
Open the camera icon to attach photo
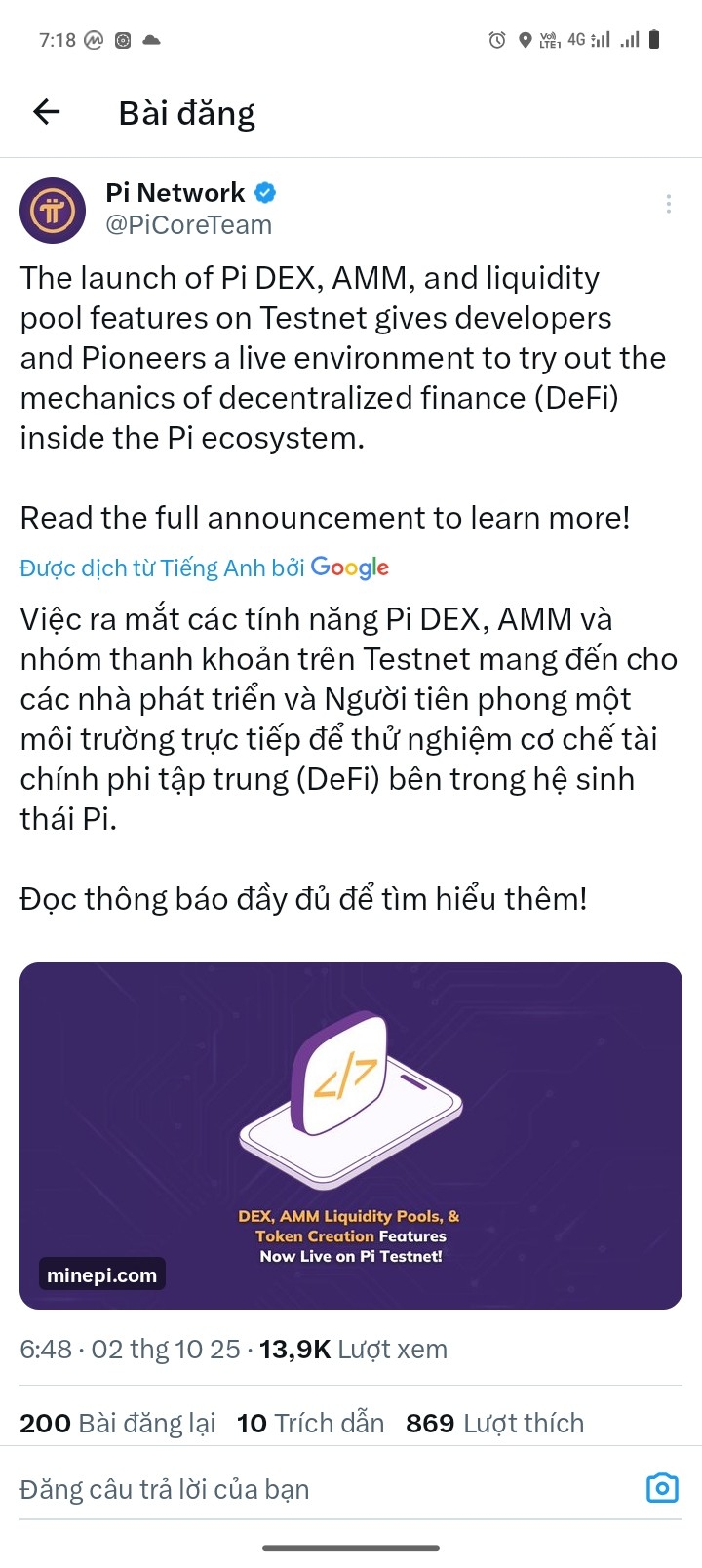click(x=662, y=1488)
